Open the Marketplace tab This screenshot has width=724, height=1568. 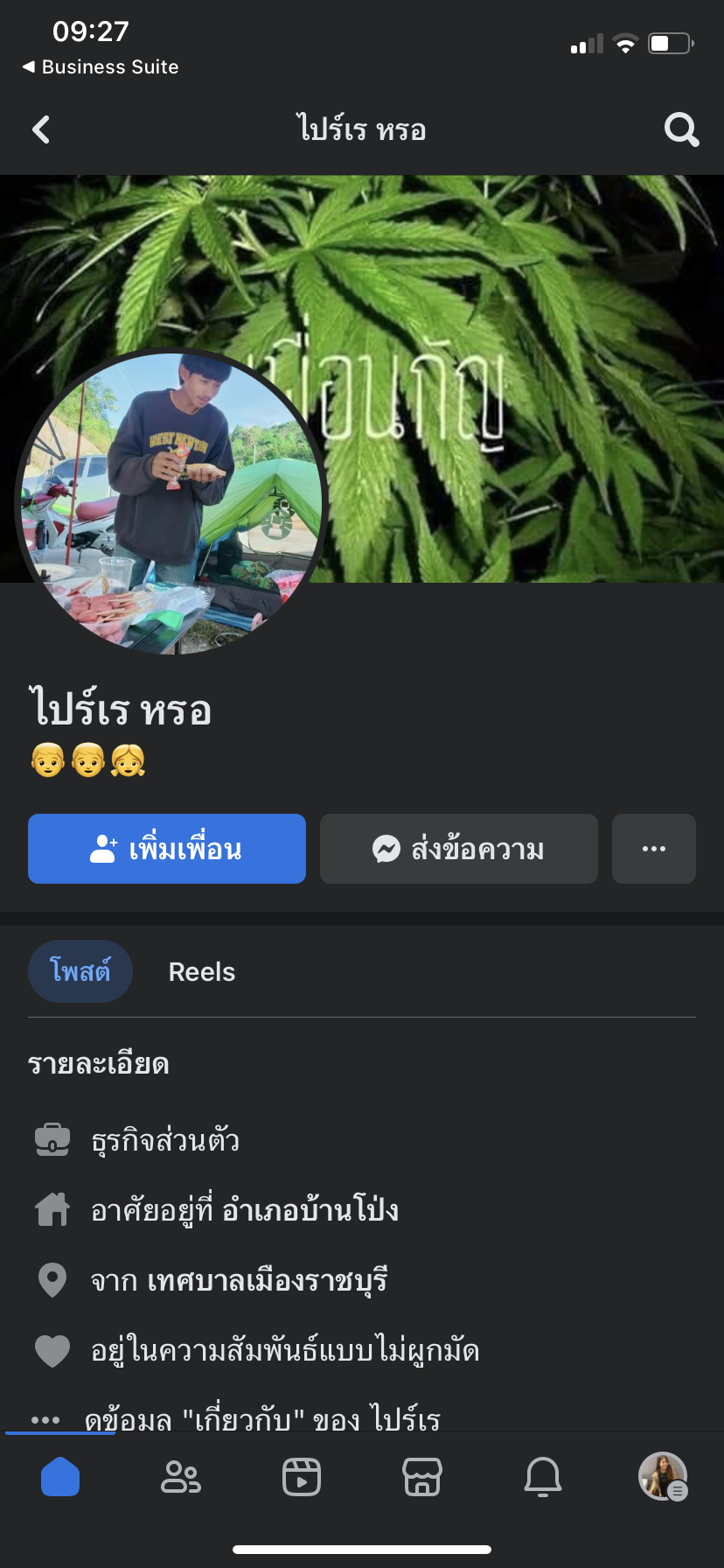click(422, 1477)
